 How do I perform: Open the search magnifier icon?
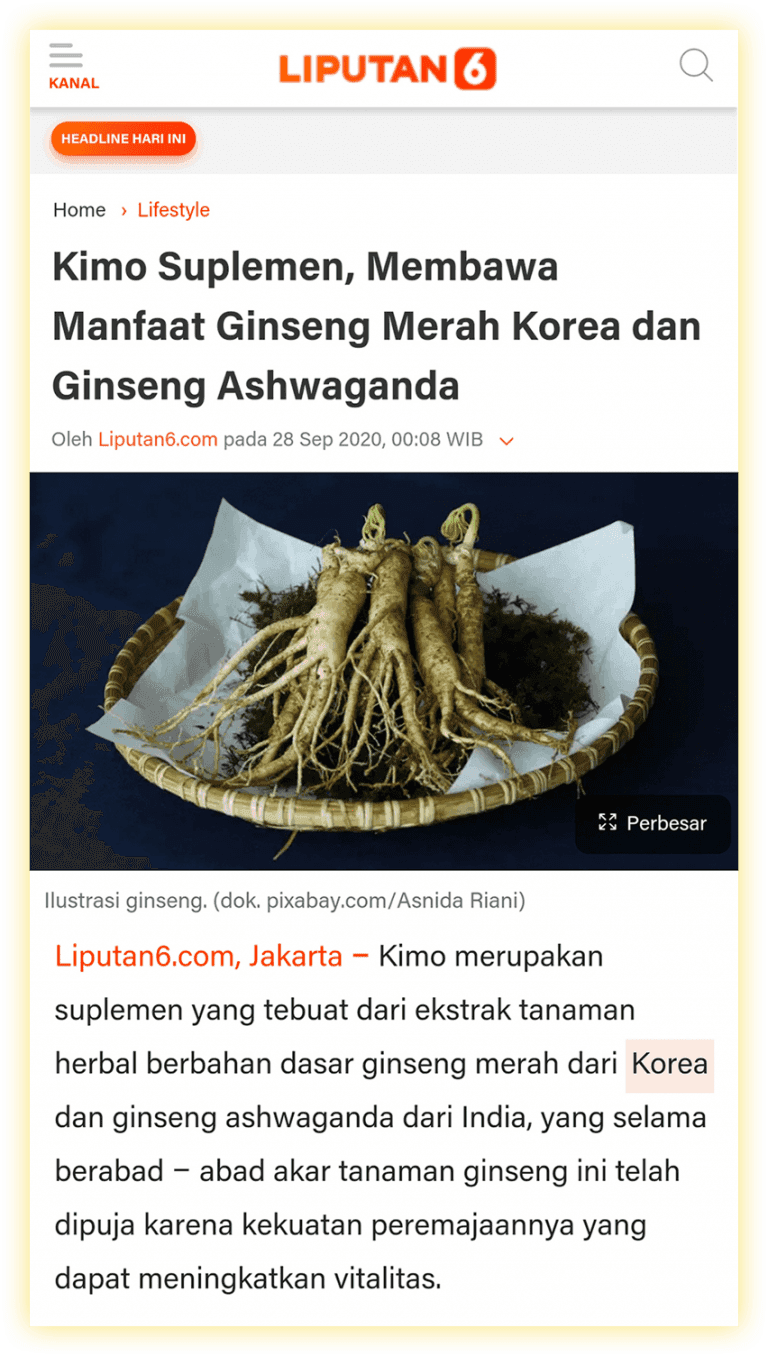[x=696, y=66]
